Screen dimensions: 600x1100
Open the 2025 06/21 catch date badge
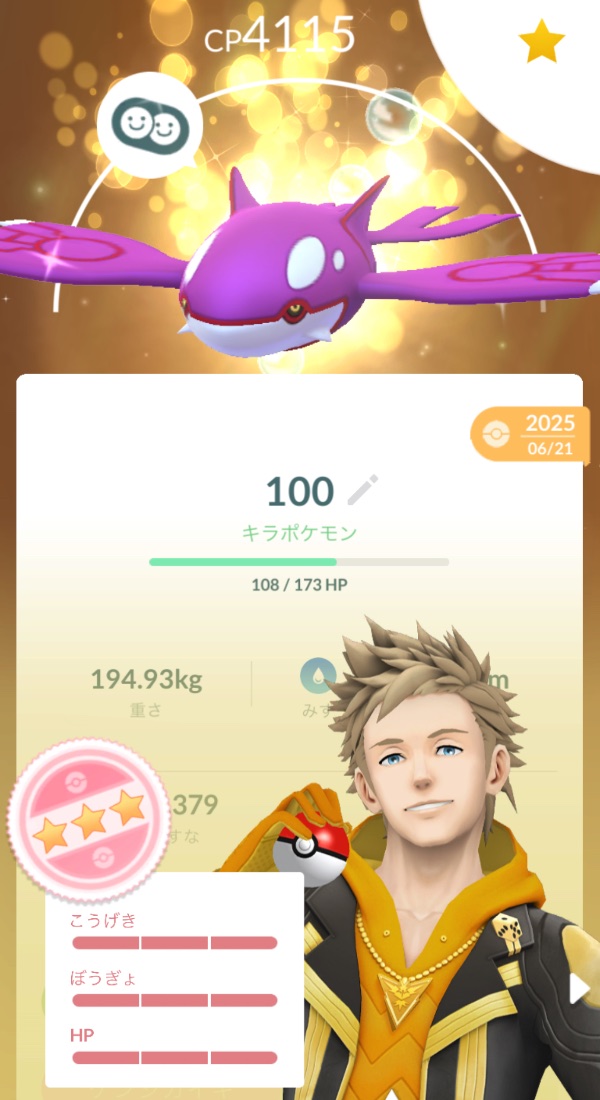click(x=531, y=434)
